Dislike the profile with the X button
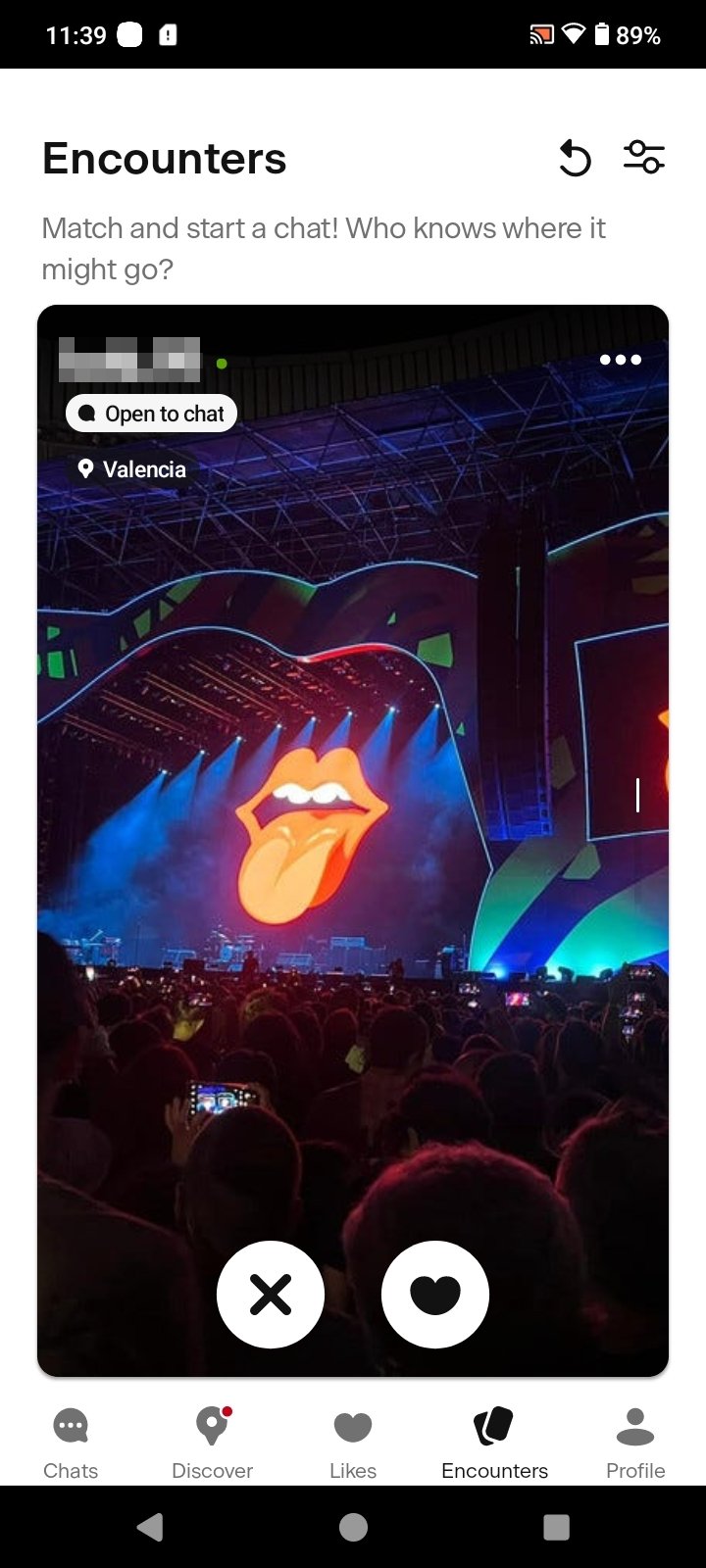This screenshot has height=1568, width=706. pos(271,1294)
